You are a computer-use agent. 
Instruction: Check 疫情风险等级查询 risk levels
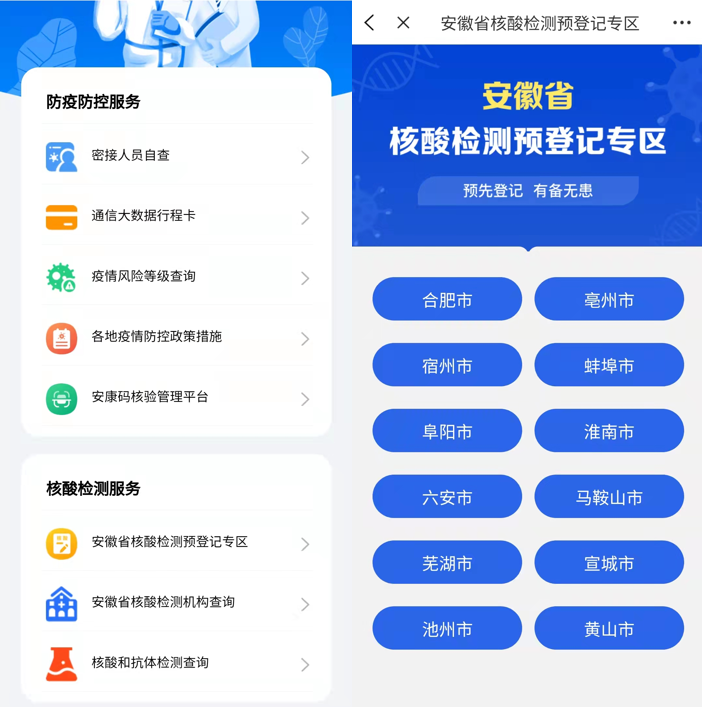click(176, 277)
